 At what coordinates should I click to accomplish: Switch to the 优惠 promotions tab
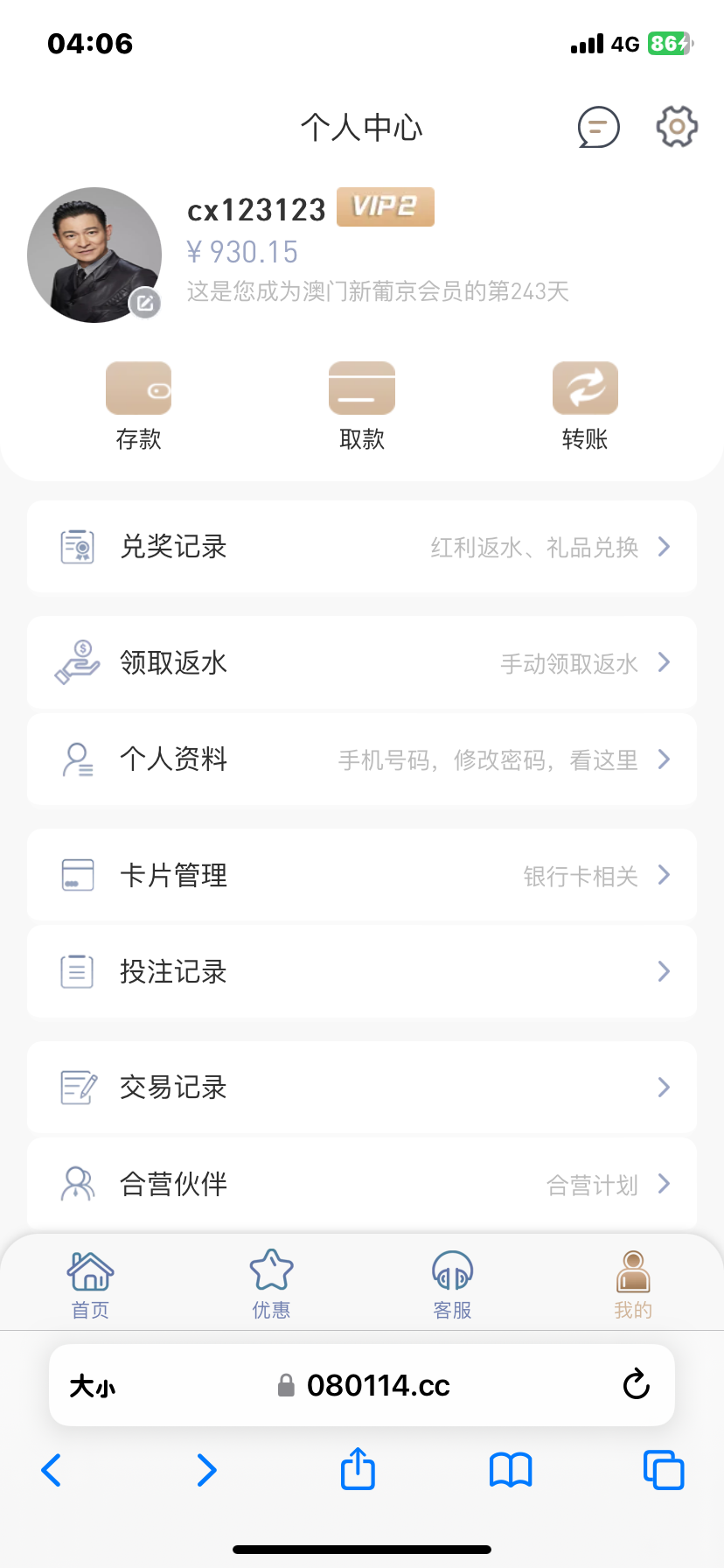coord(271,1284)
